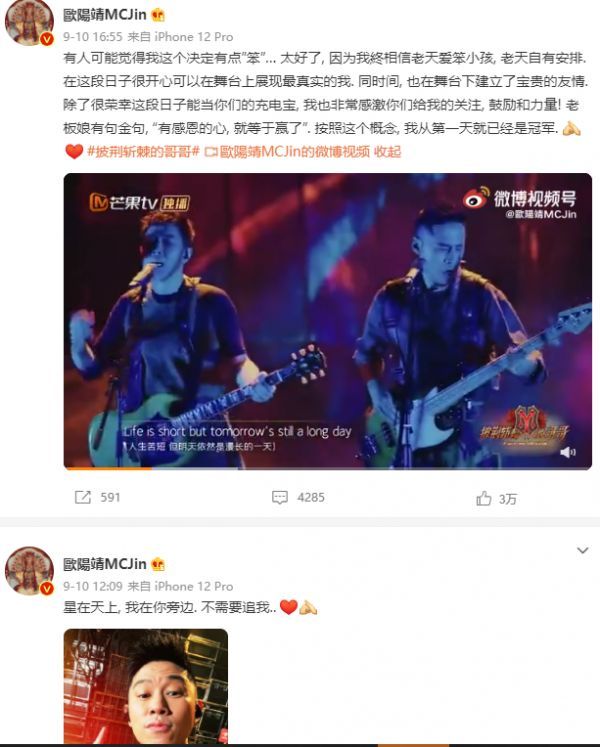Like the post with 3万 likes

click(496, 498)
